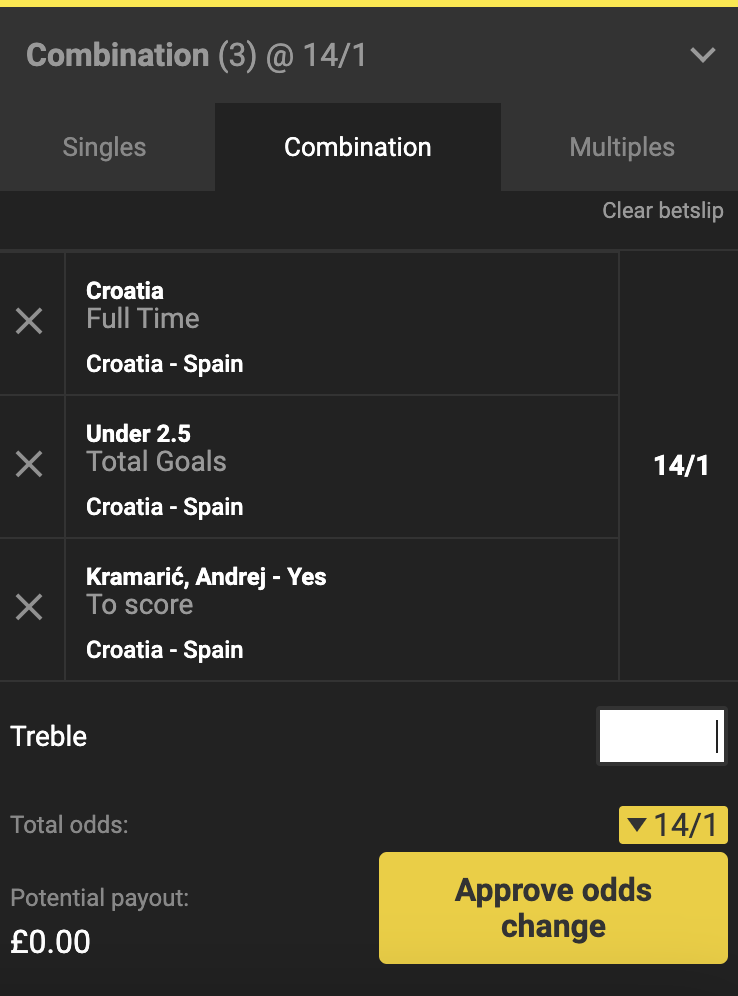Collapse the Combination betslip header chevron

click(703, 55)
